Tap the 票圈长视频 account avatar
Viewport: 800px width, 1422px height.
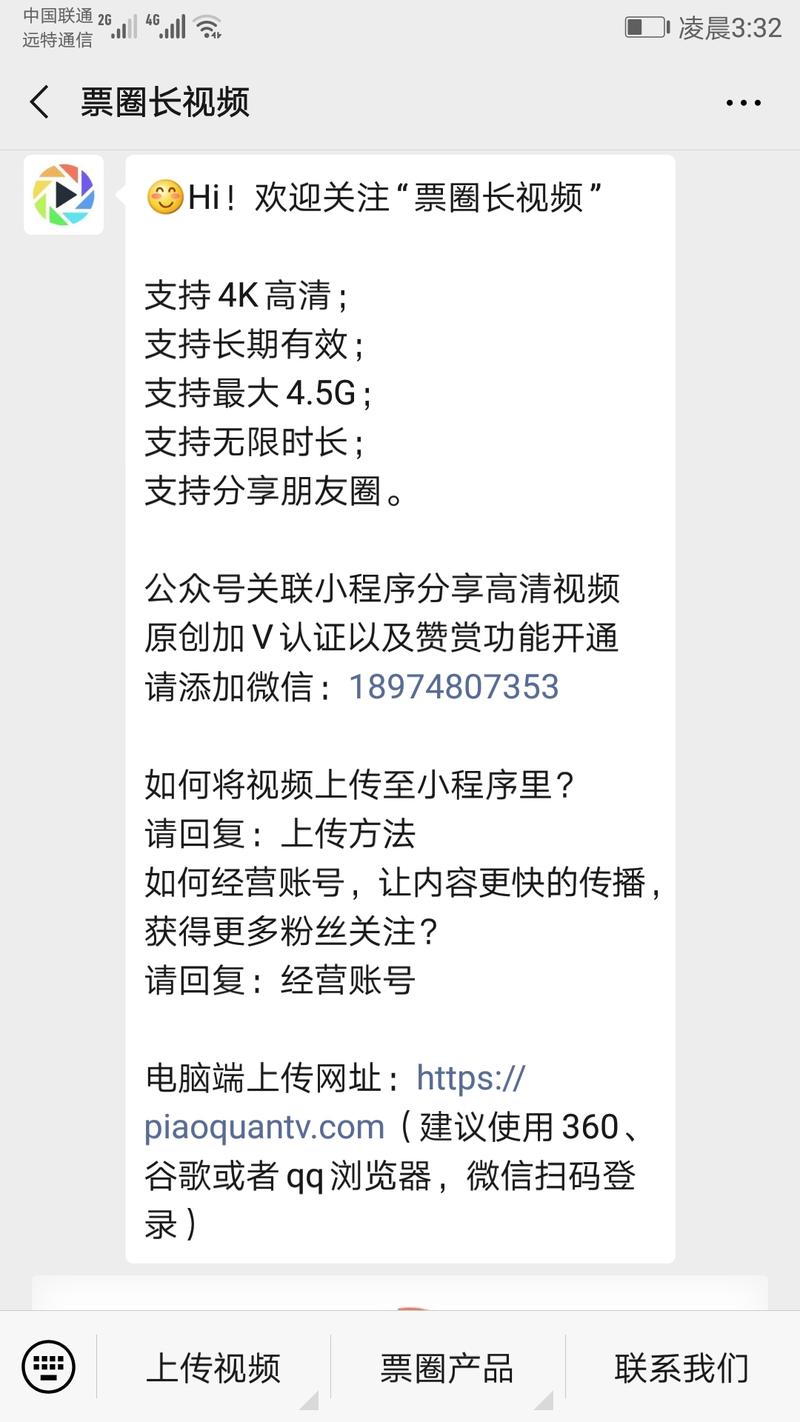(63, 195)
